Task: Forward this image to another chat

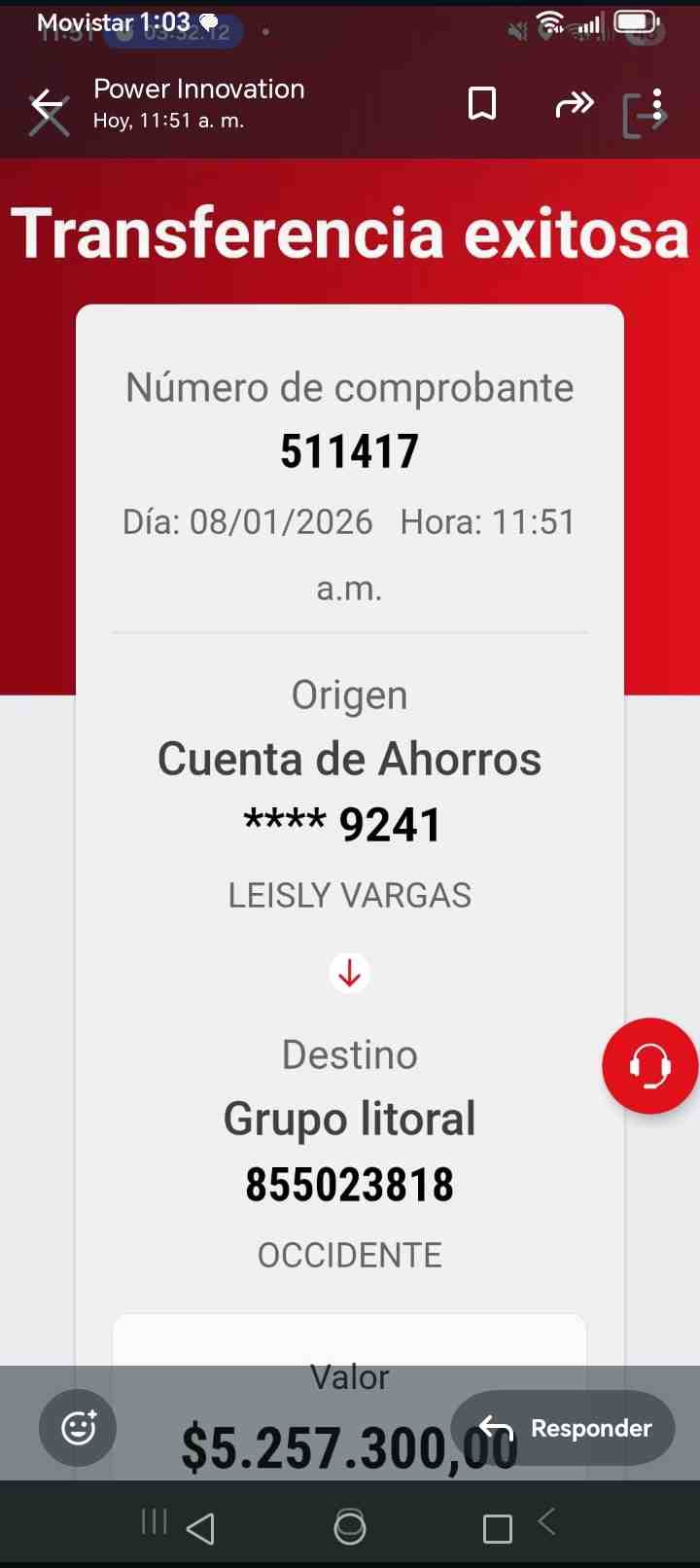Action: (575, 103)
